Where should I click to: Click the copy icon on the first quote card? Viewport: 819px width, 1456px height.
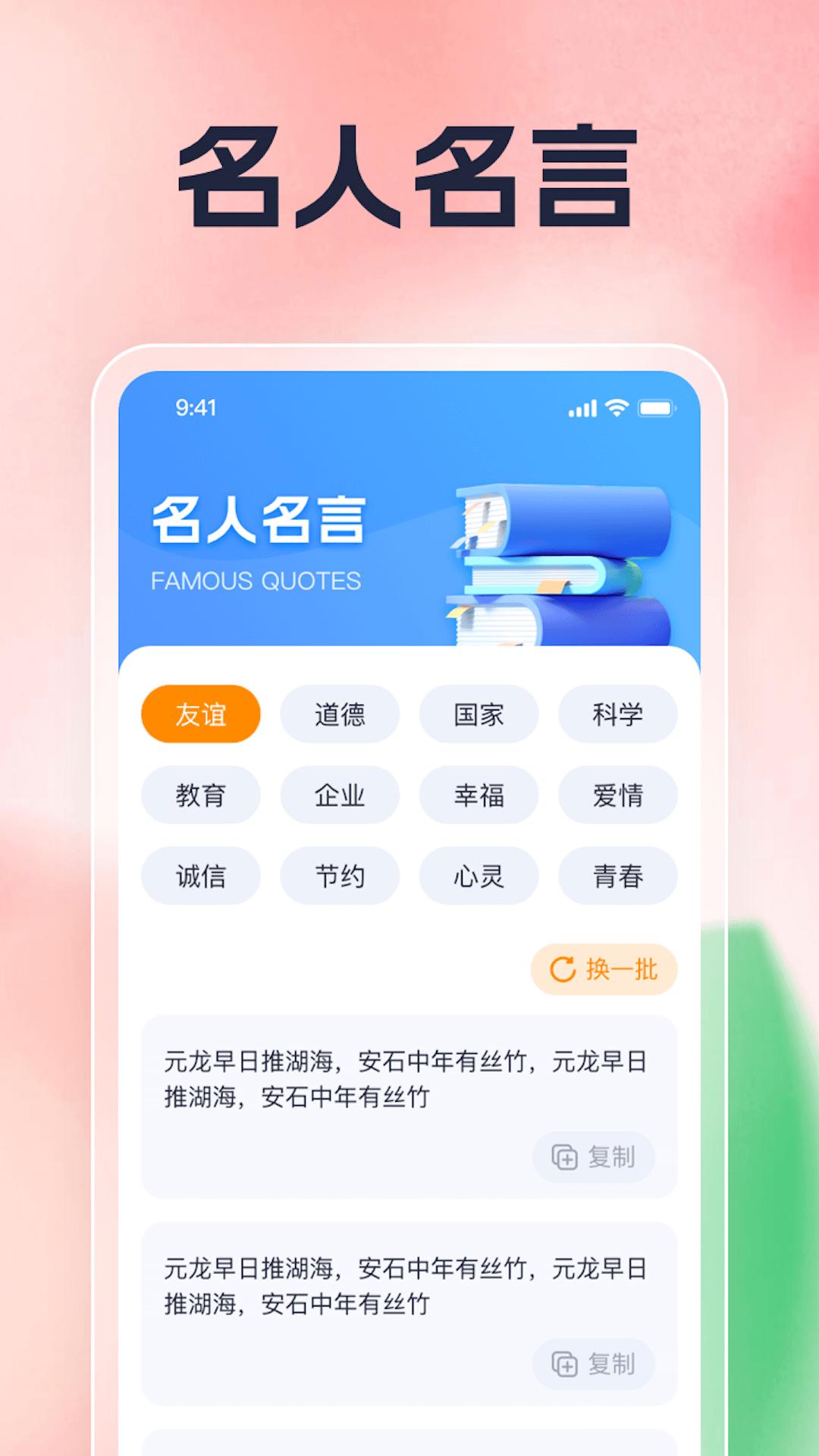(x=564, y=1156)
